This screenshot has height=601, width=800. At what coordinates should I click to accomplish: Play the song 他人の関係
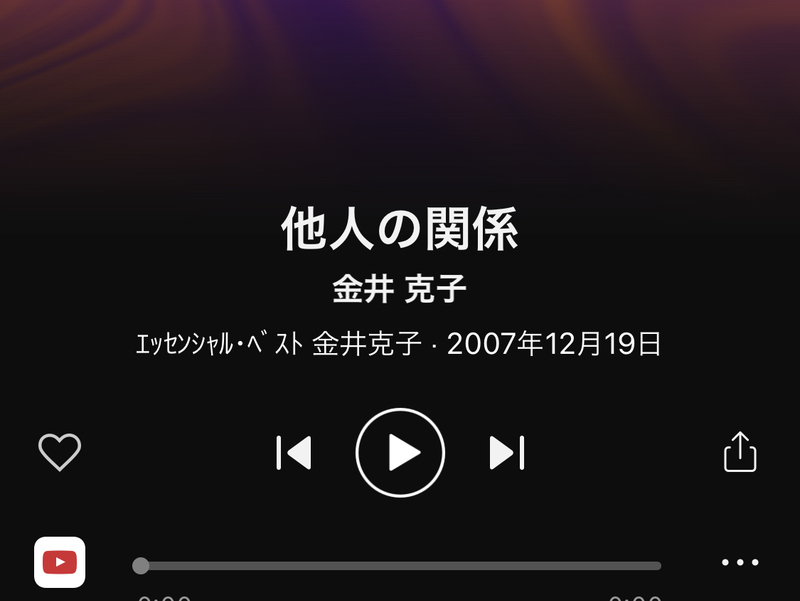[x=400, y=453]
